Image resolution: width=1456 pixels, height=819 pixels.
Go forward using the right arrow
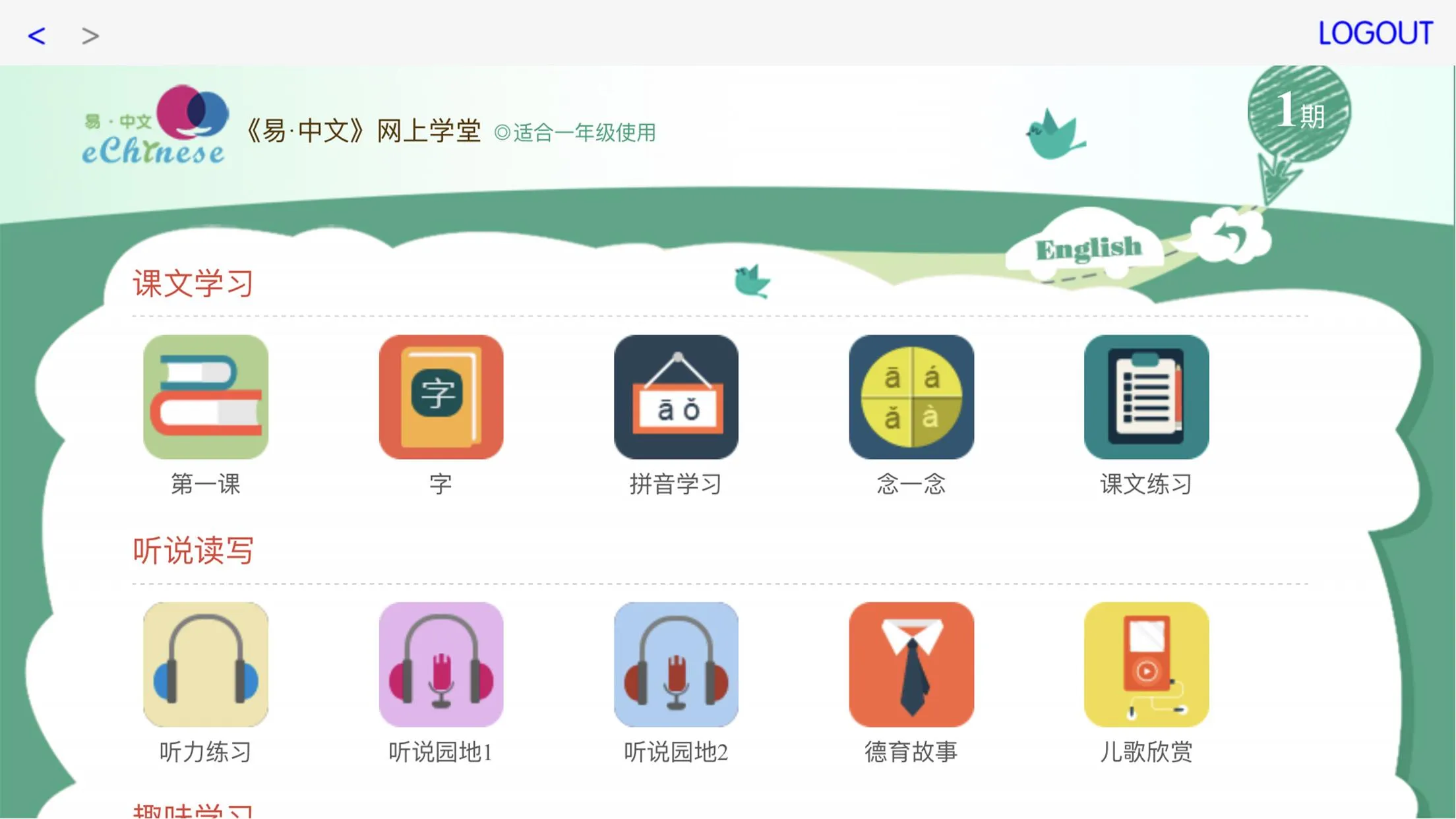click(x=90, y=36)
